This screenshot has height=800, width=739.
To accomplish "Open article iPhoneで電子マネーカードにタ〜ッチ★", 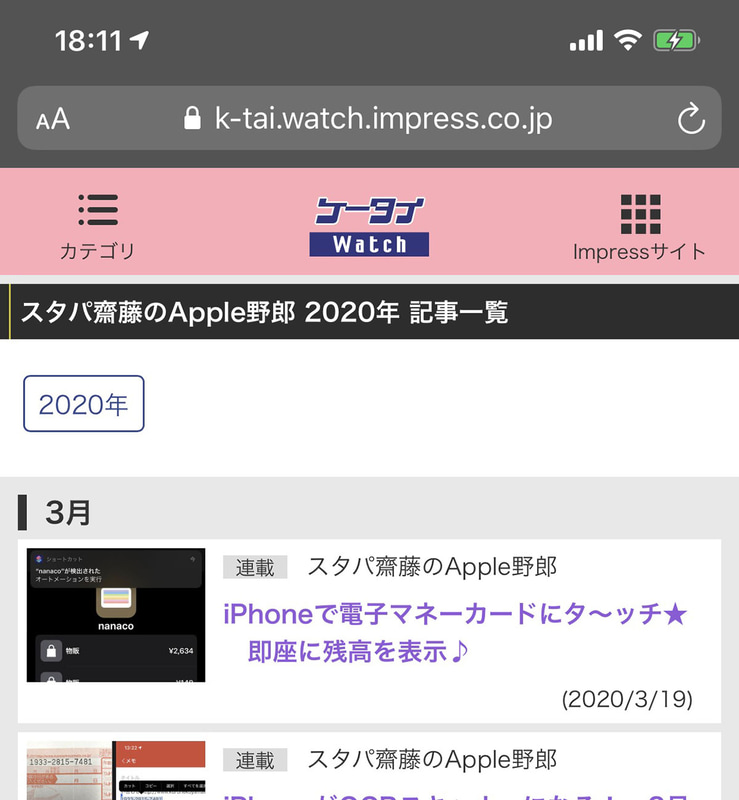I will point(455,632).
